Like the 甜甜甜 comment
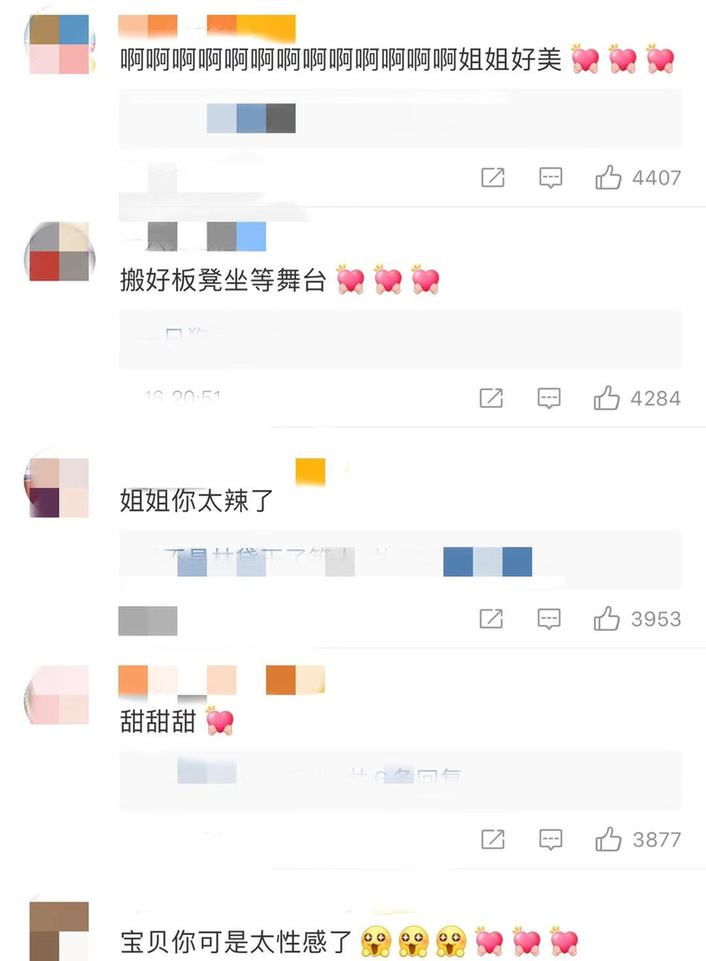 (x=608, y=839)
